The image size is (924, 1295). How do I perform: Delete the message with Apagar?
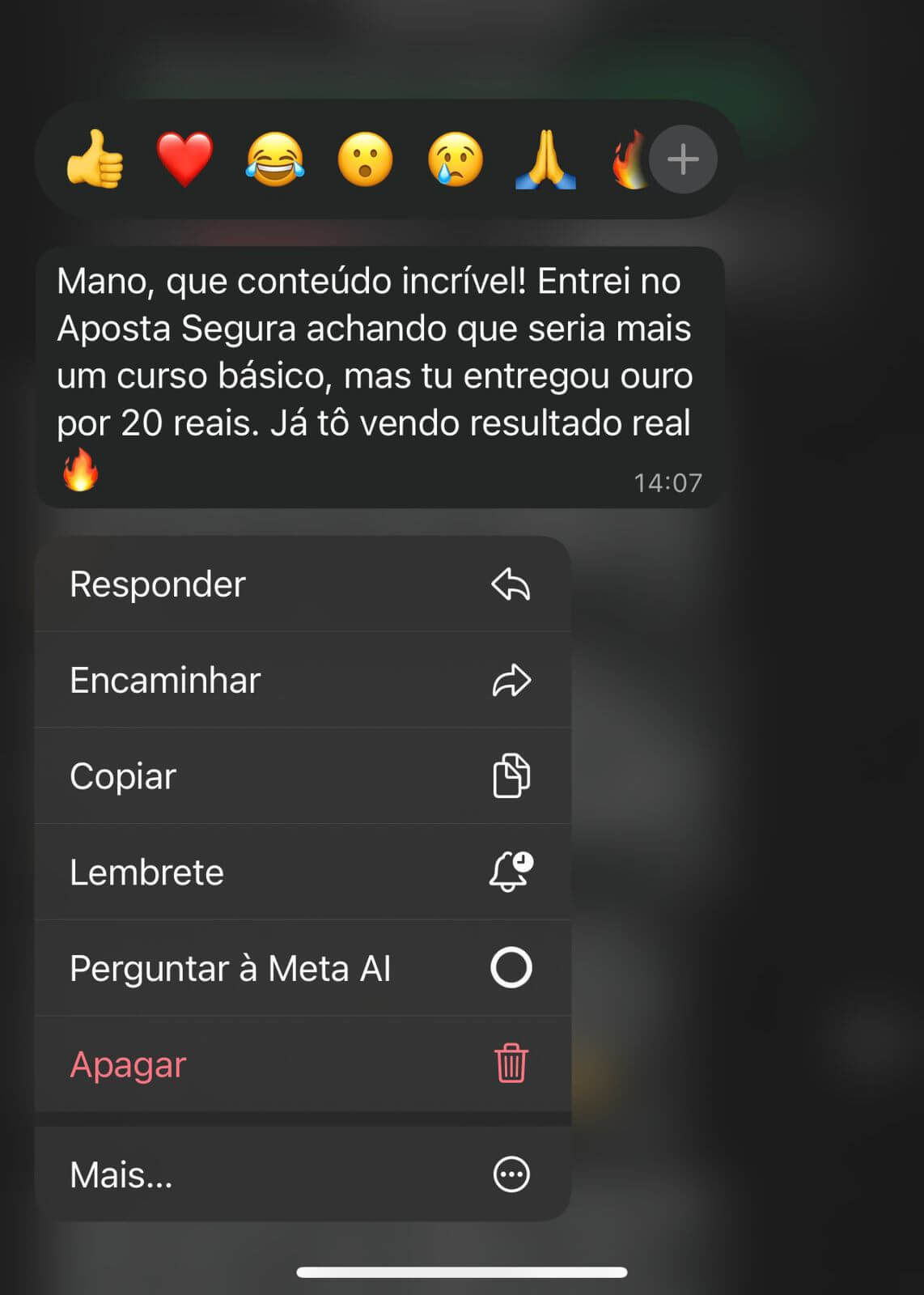click(x=303, y=1064)
